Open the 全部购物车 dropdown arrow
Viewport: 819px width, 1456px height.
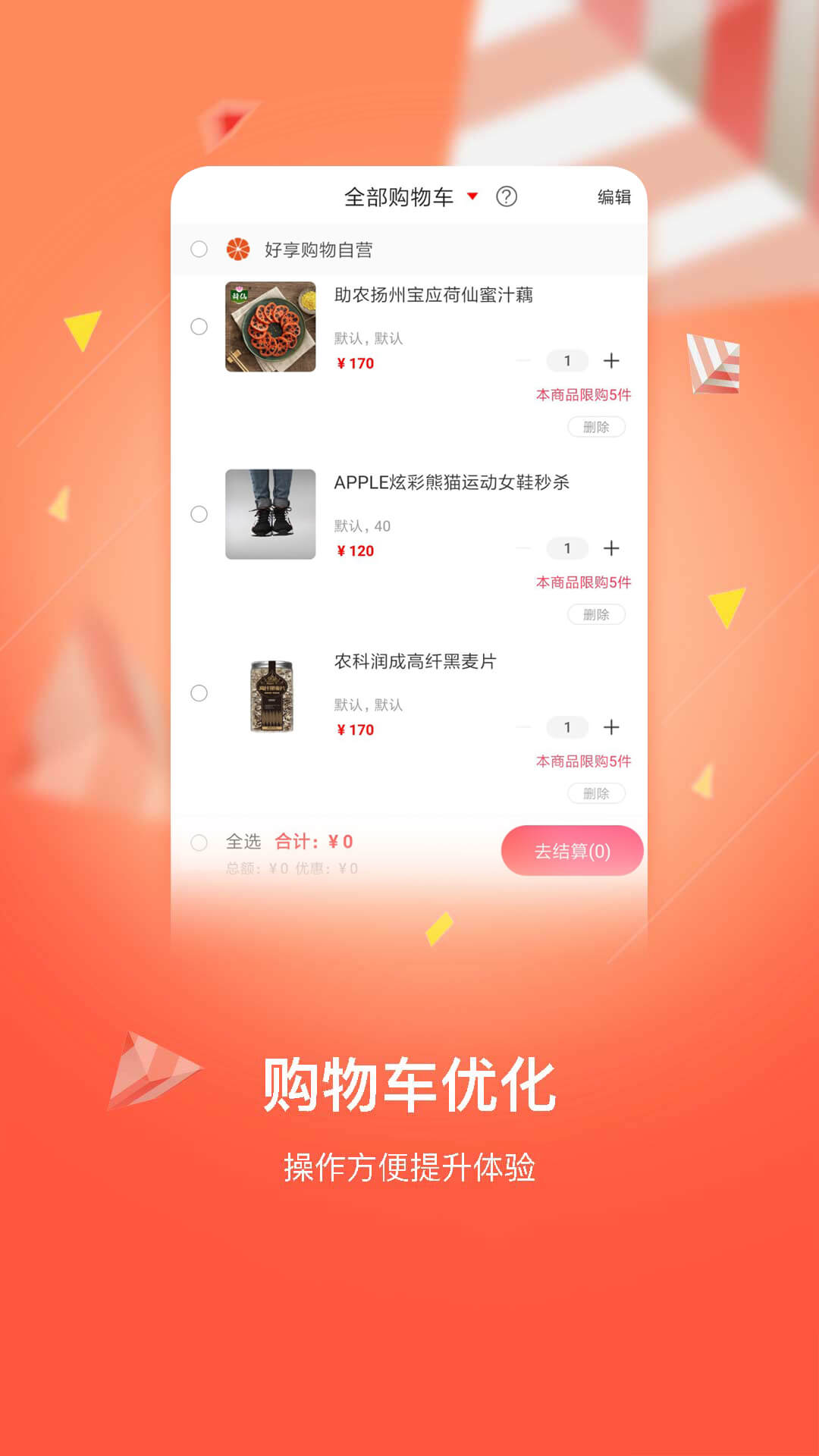(473, 196)
